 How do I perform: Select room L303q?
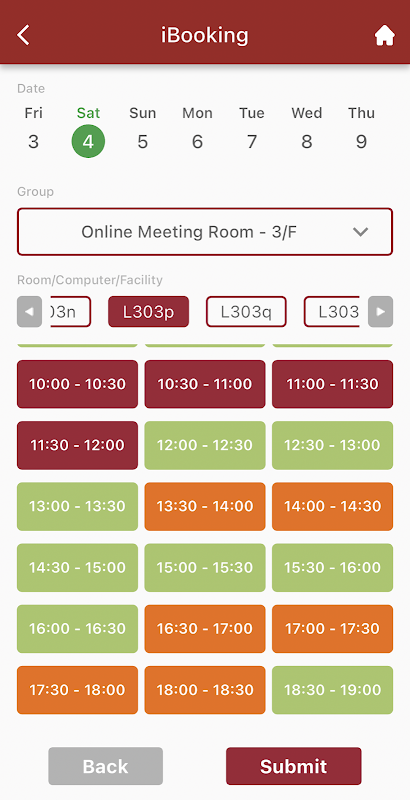246,312
